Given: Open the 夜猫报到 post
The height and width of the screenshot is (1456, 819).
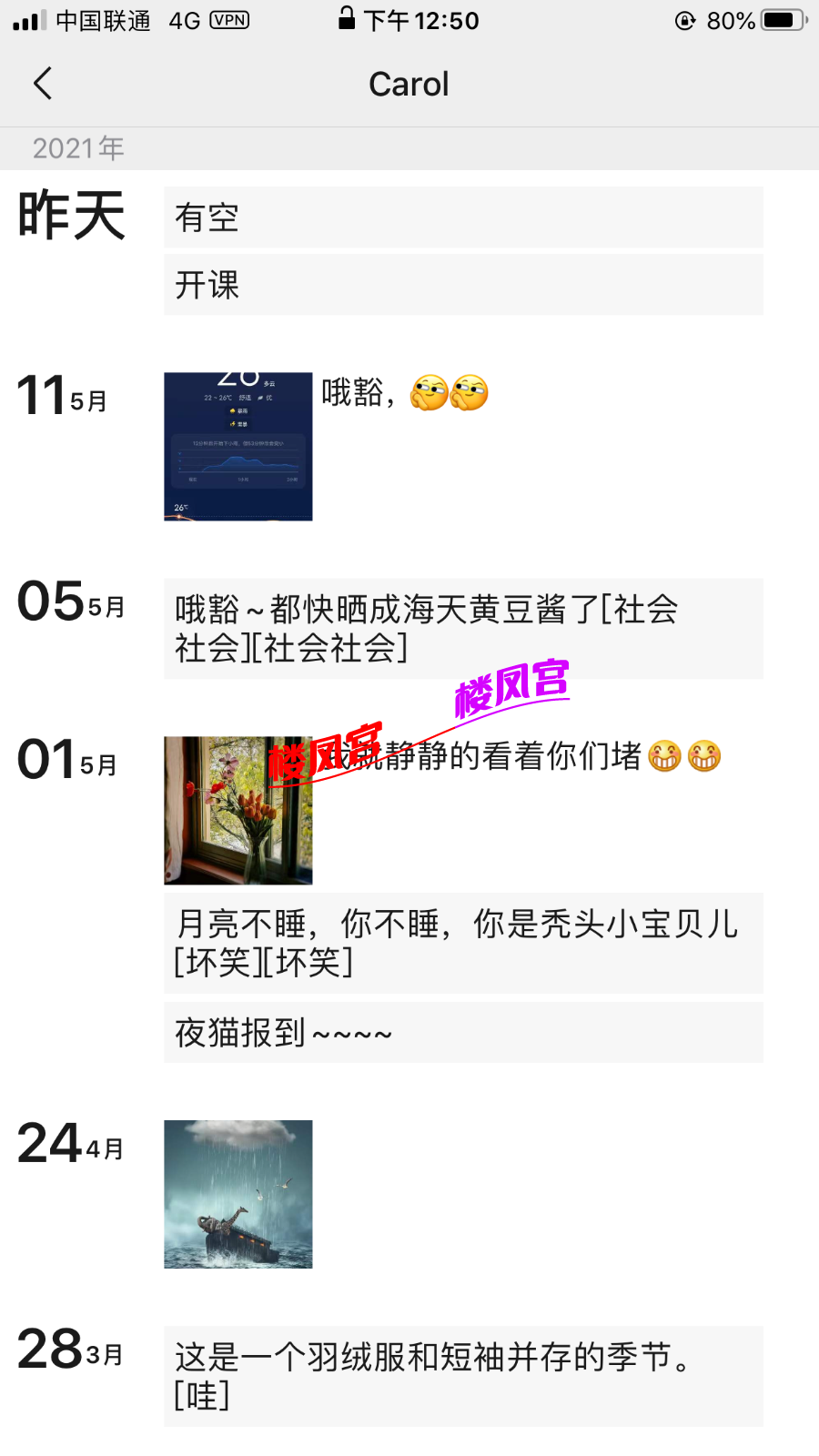Looking at the screenshot, I should (462, 1032).
